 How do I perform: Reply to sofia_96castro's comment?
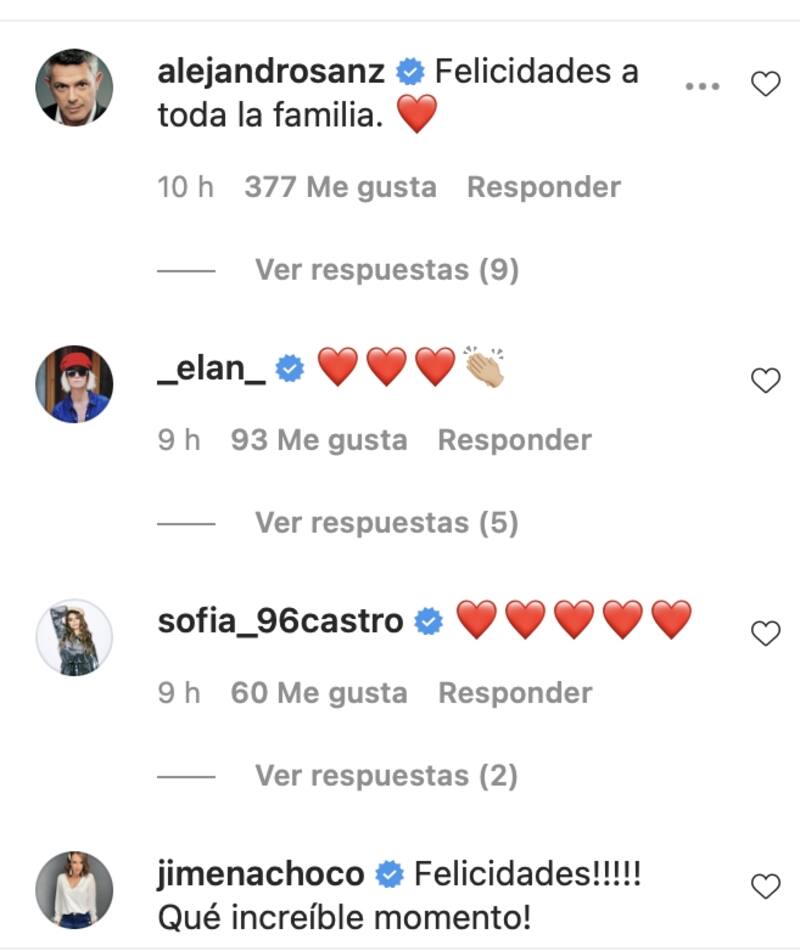pyautogui.click(x=515, y=693)
